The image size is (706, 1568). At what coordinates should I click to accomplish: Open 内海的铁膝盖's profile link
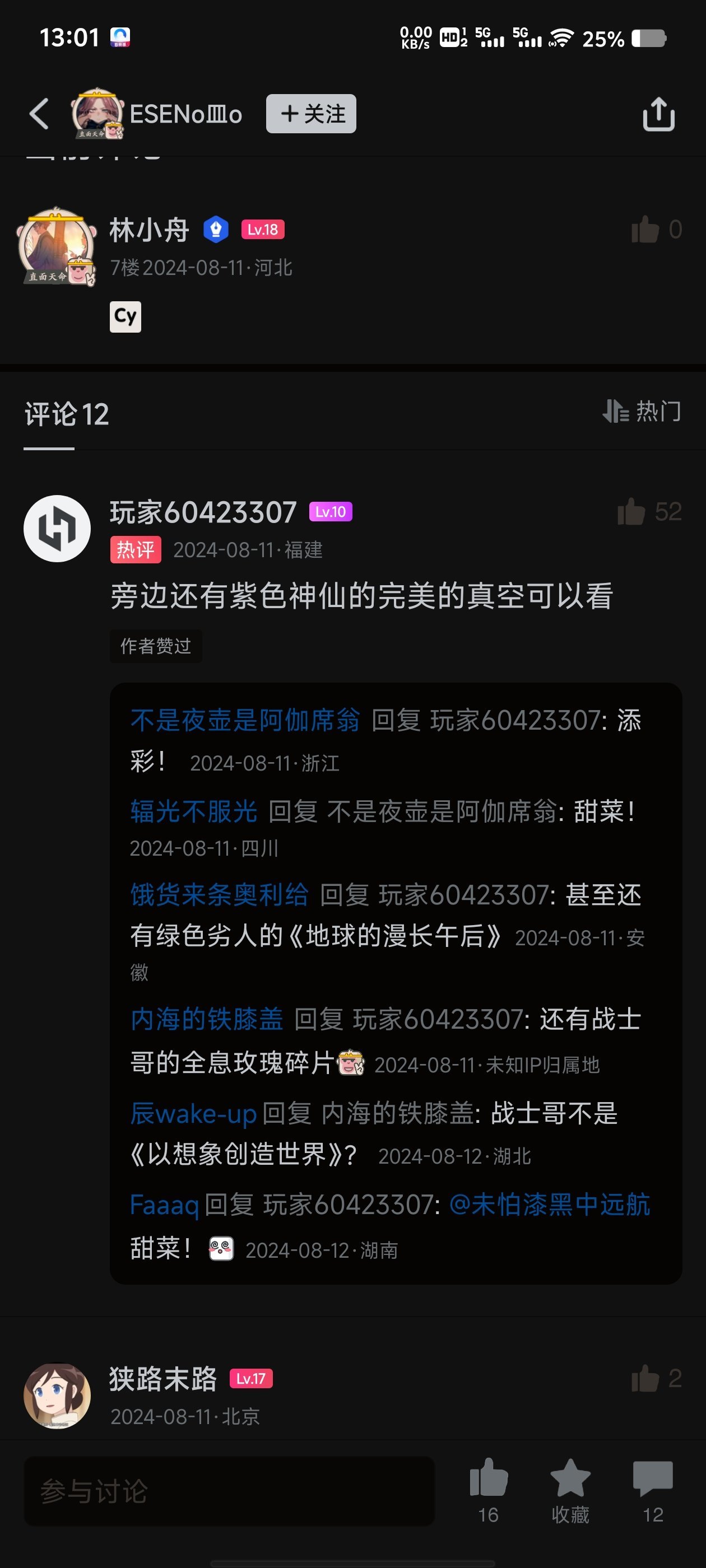point(207,1018)
